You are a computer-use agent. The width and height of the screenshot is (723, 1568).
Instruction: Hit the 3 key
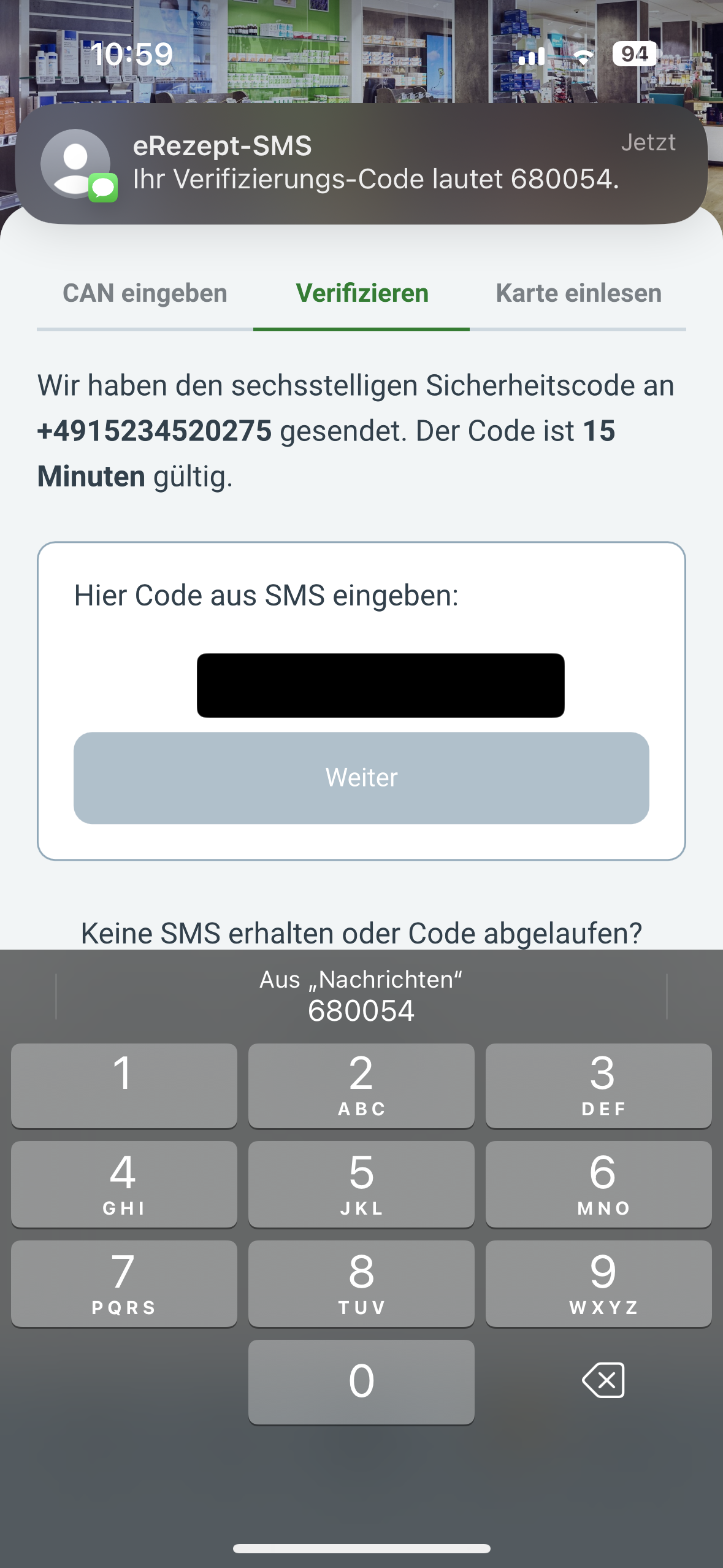click(599, 1085)
